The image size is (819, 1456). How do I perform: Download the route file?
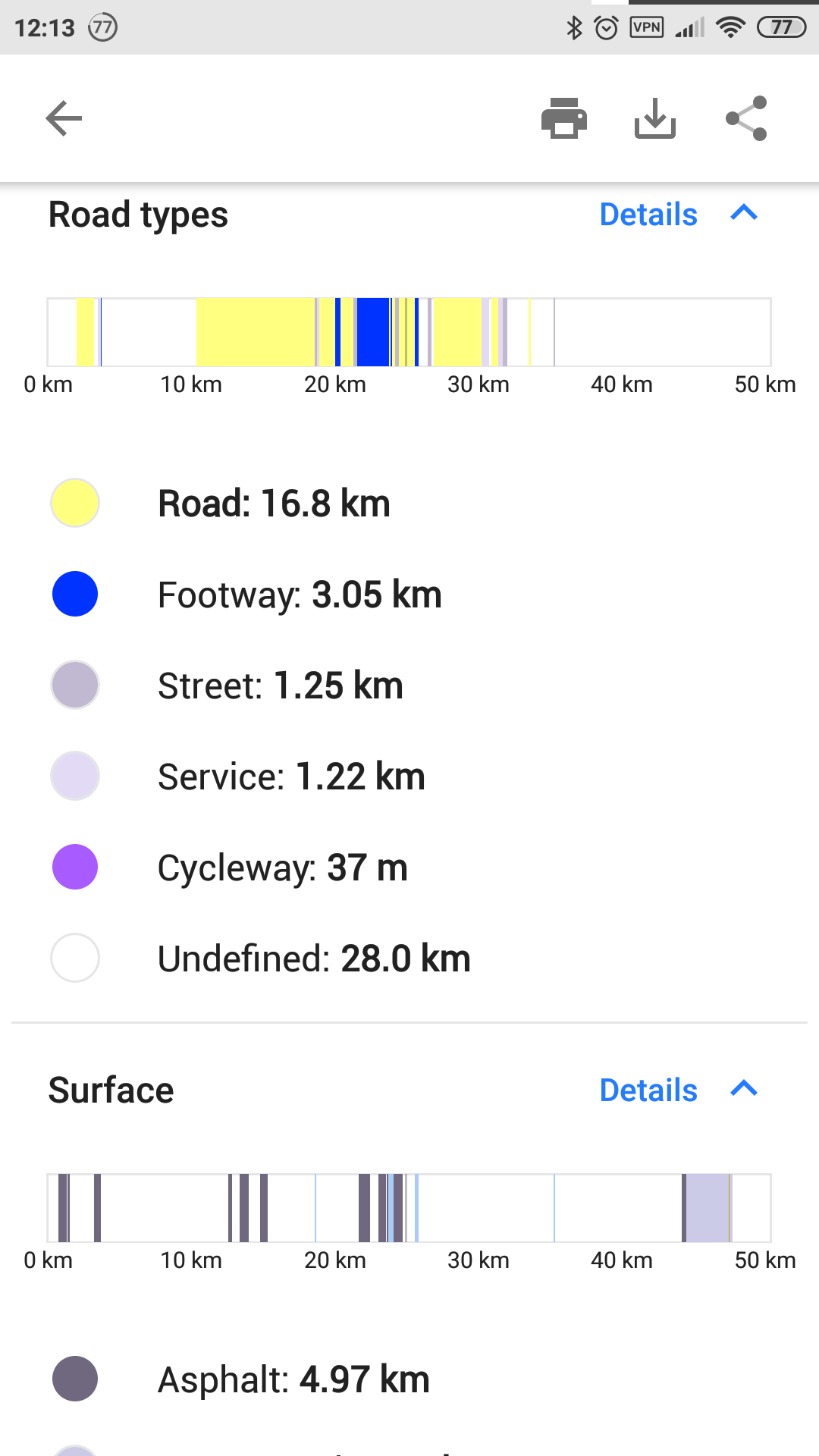[654, 118]
